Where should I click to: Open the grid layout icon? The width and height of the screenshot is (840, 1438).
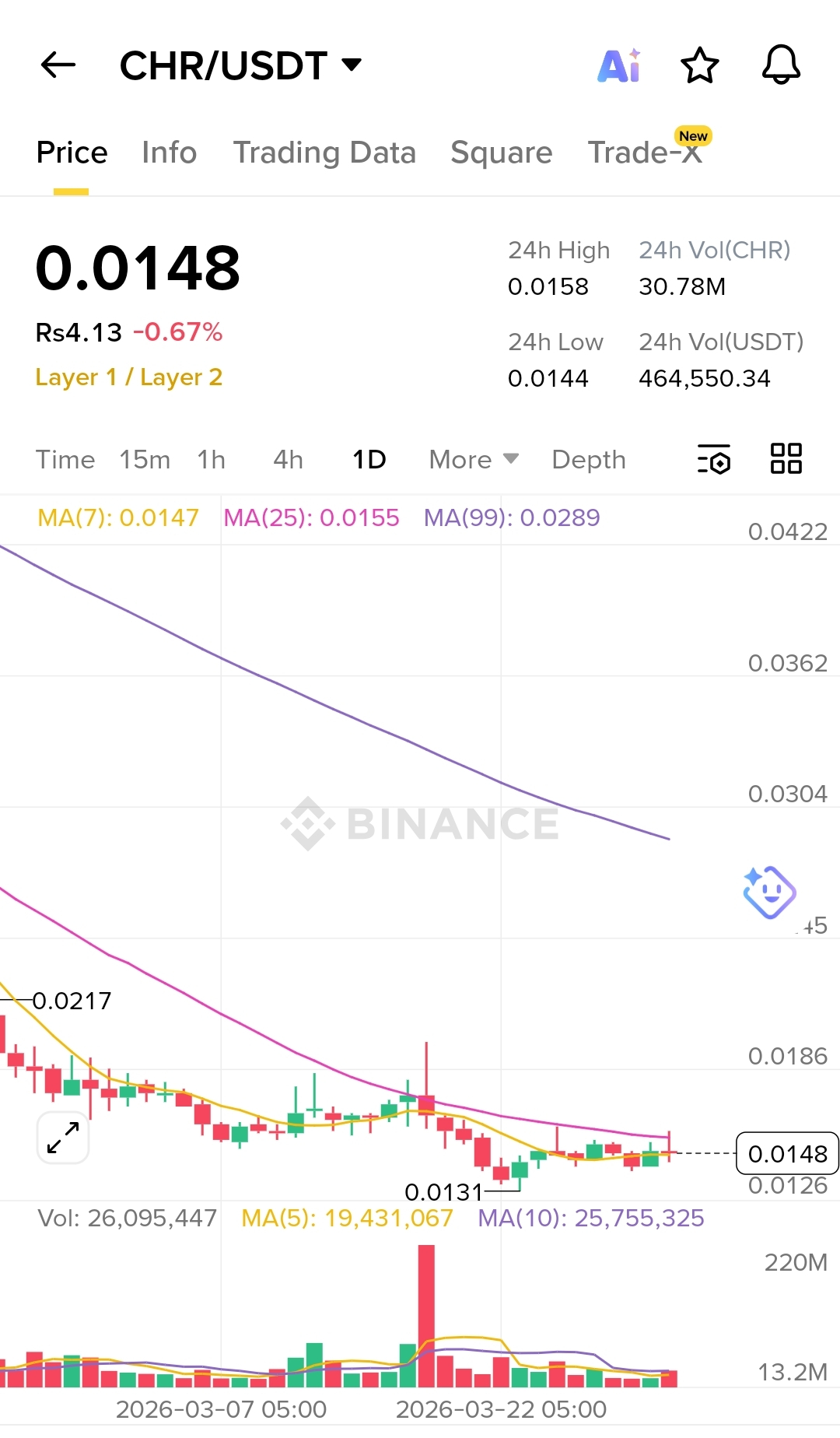(786, 459)
